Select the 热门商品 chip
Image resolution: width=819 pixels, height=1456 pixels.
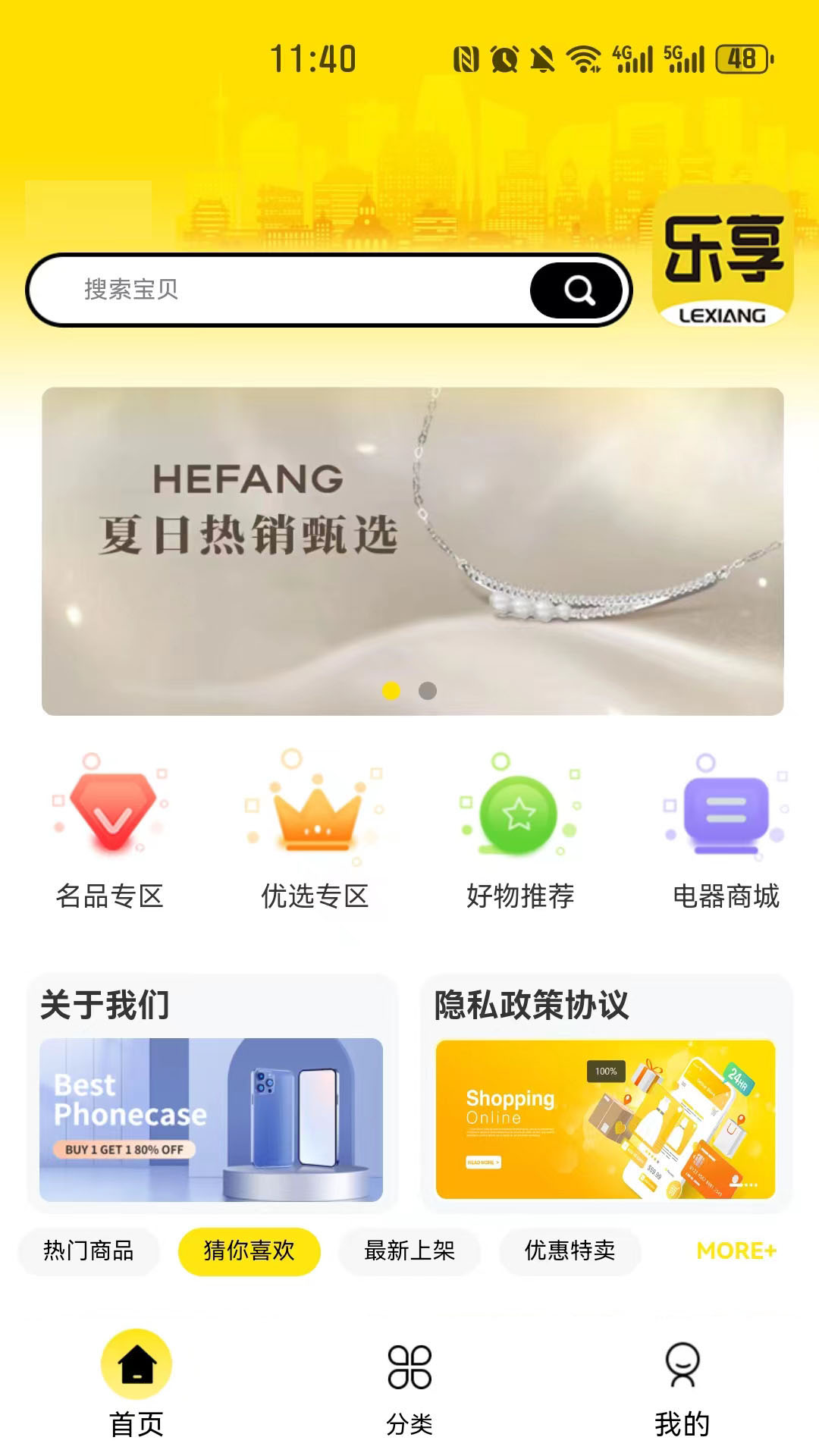(89, 1250)
